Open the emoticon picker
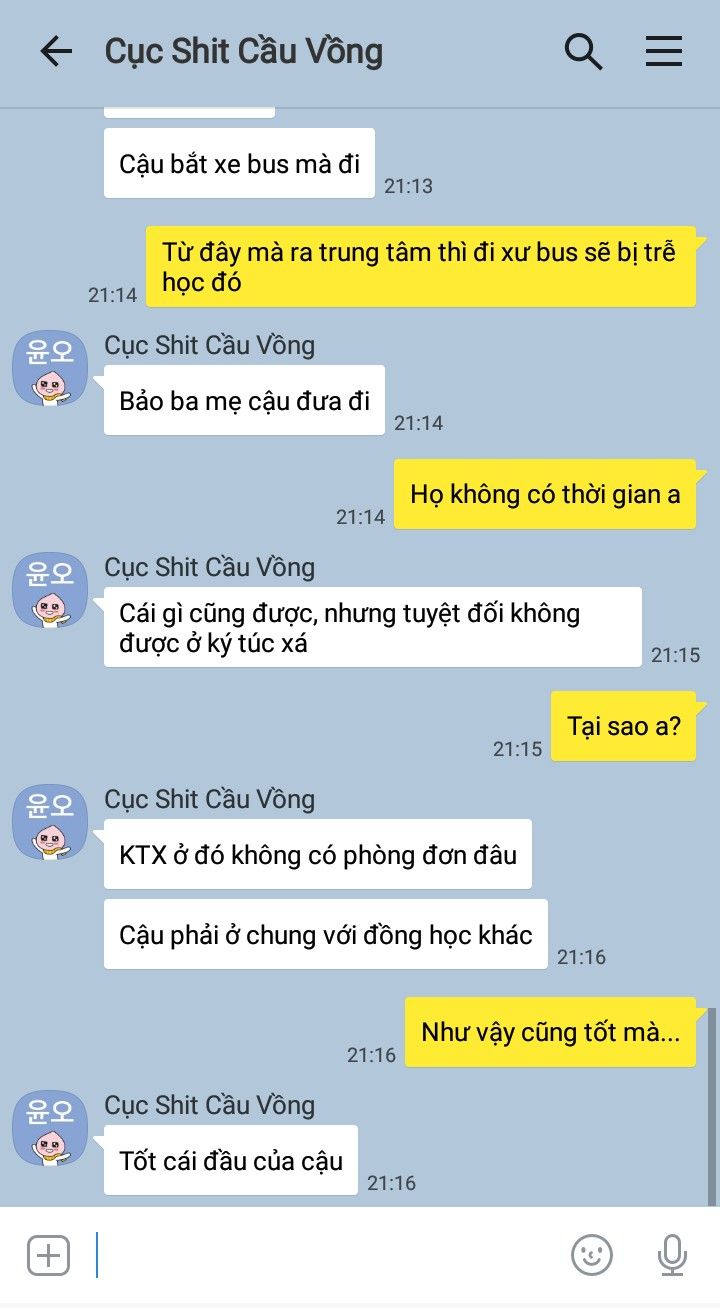 click(591, 1254)
